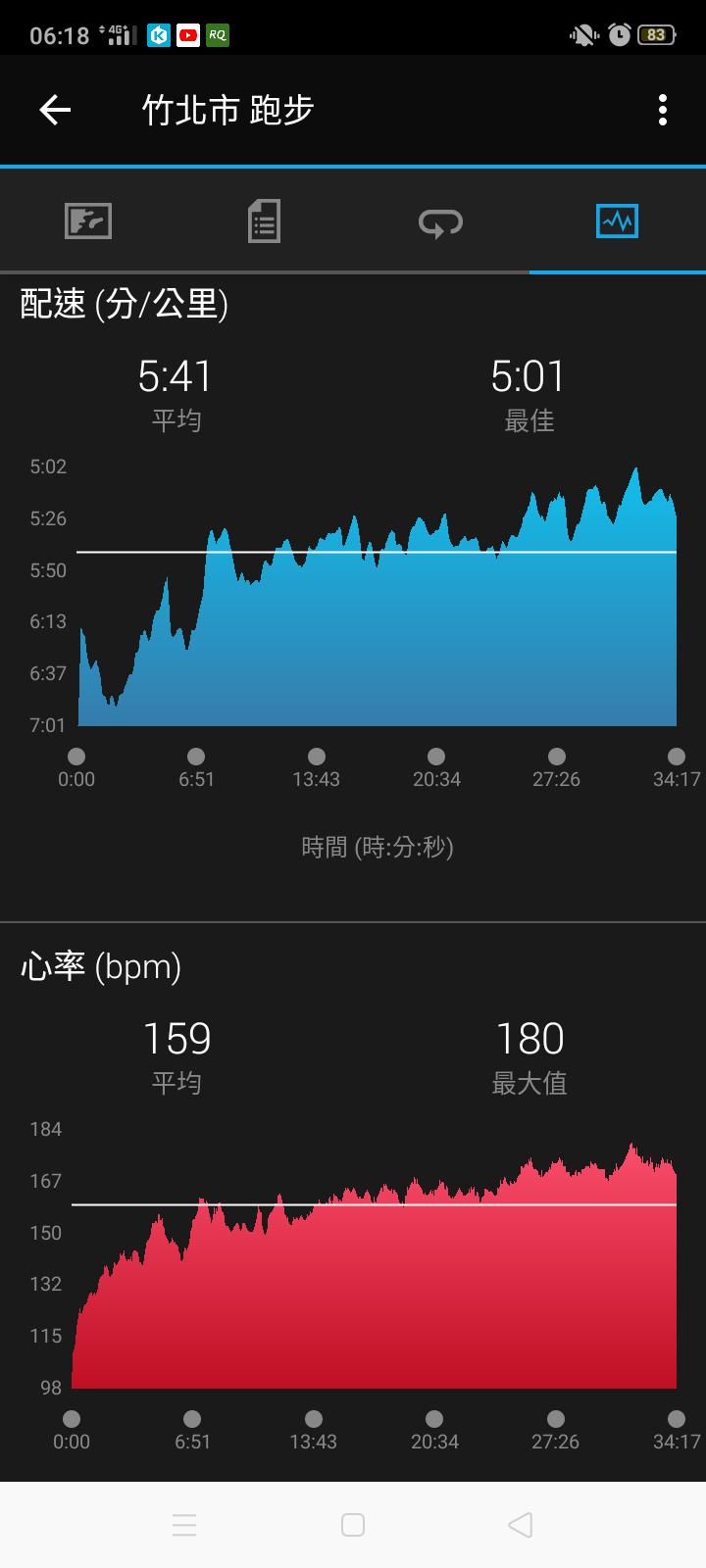Screen dimensions: 706x1568
Task: Open the three-dot overflow menu
Action: tap(663, 110)
